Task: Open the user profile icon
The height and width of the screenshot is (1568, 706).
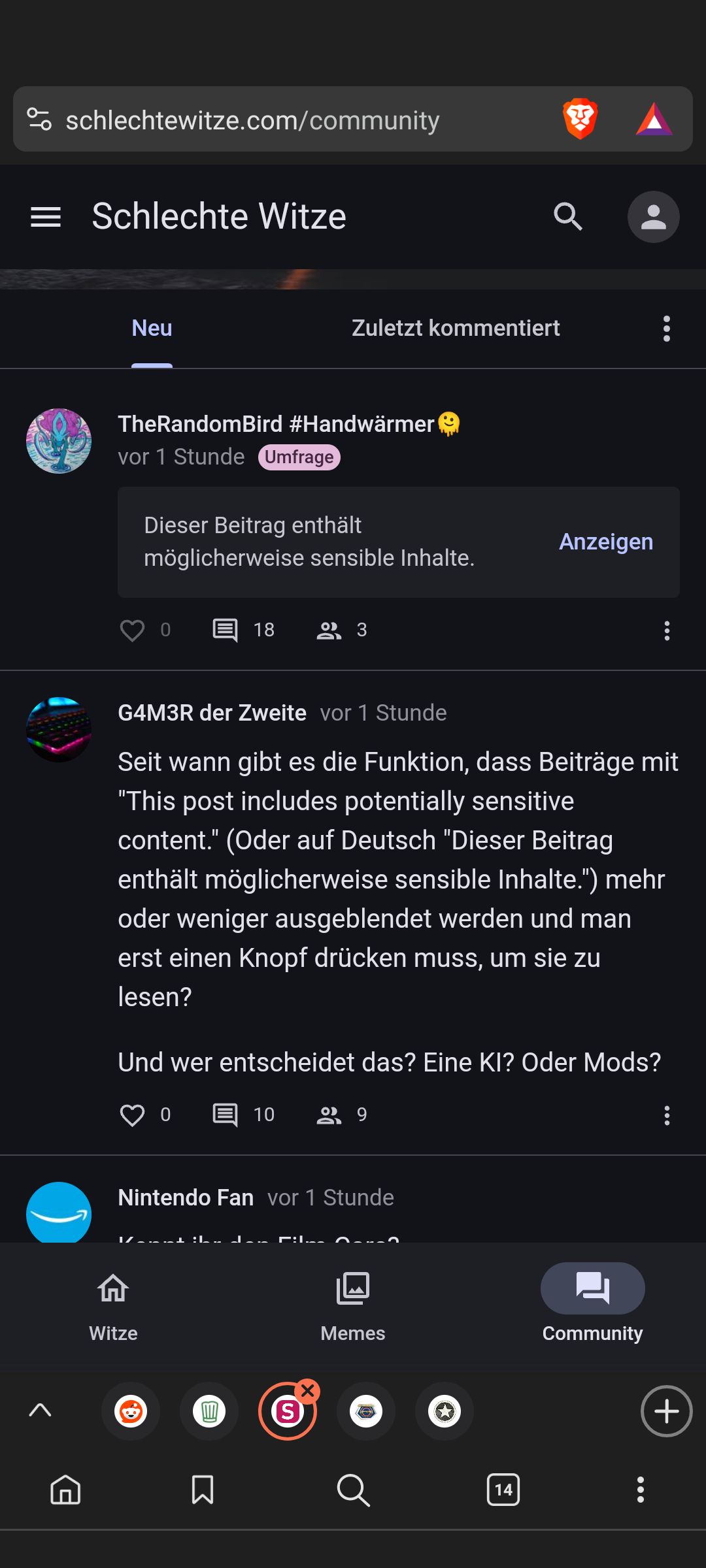Action: pyautogui.click(x=653, y=217)
